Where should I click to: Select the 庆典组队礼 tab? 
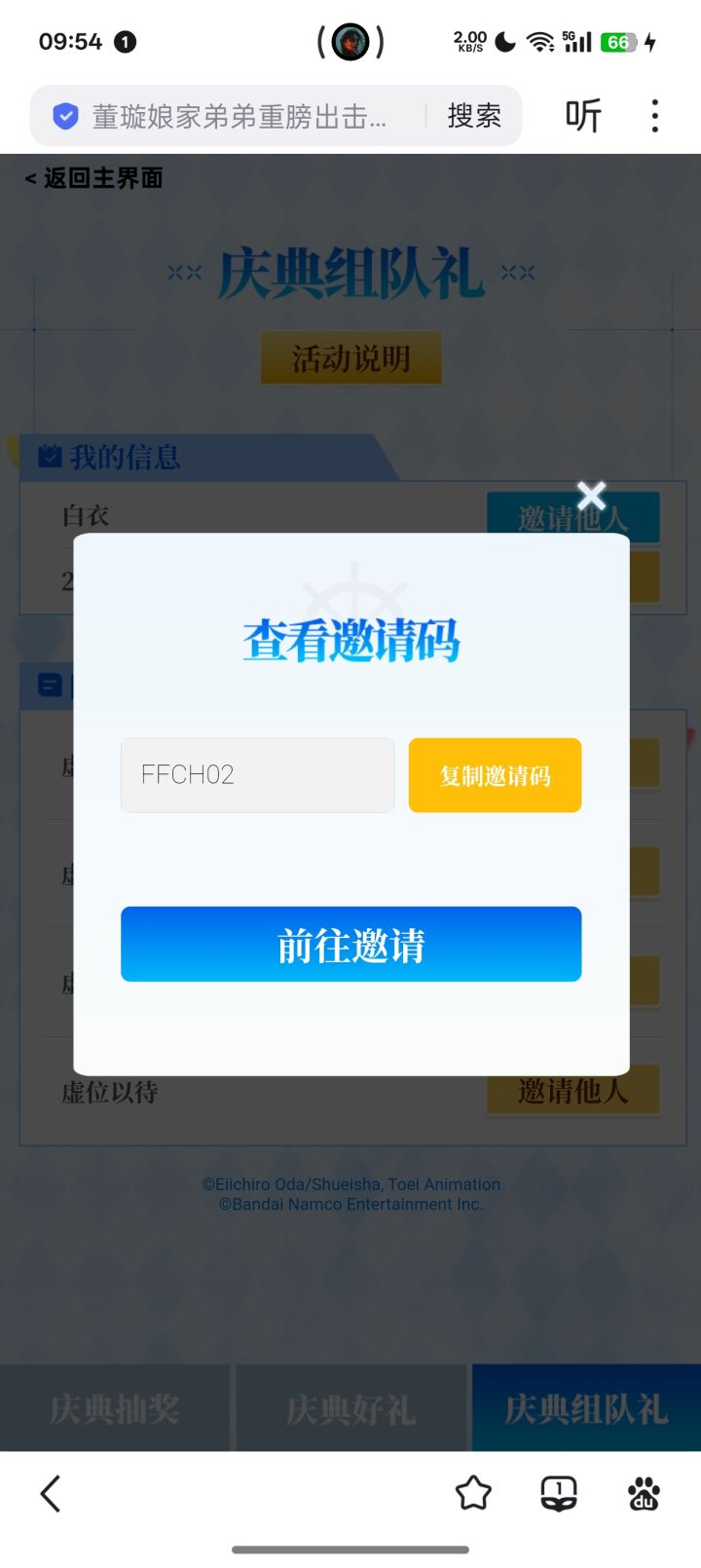point(585,1407)
